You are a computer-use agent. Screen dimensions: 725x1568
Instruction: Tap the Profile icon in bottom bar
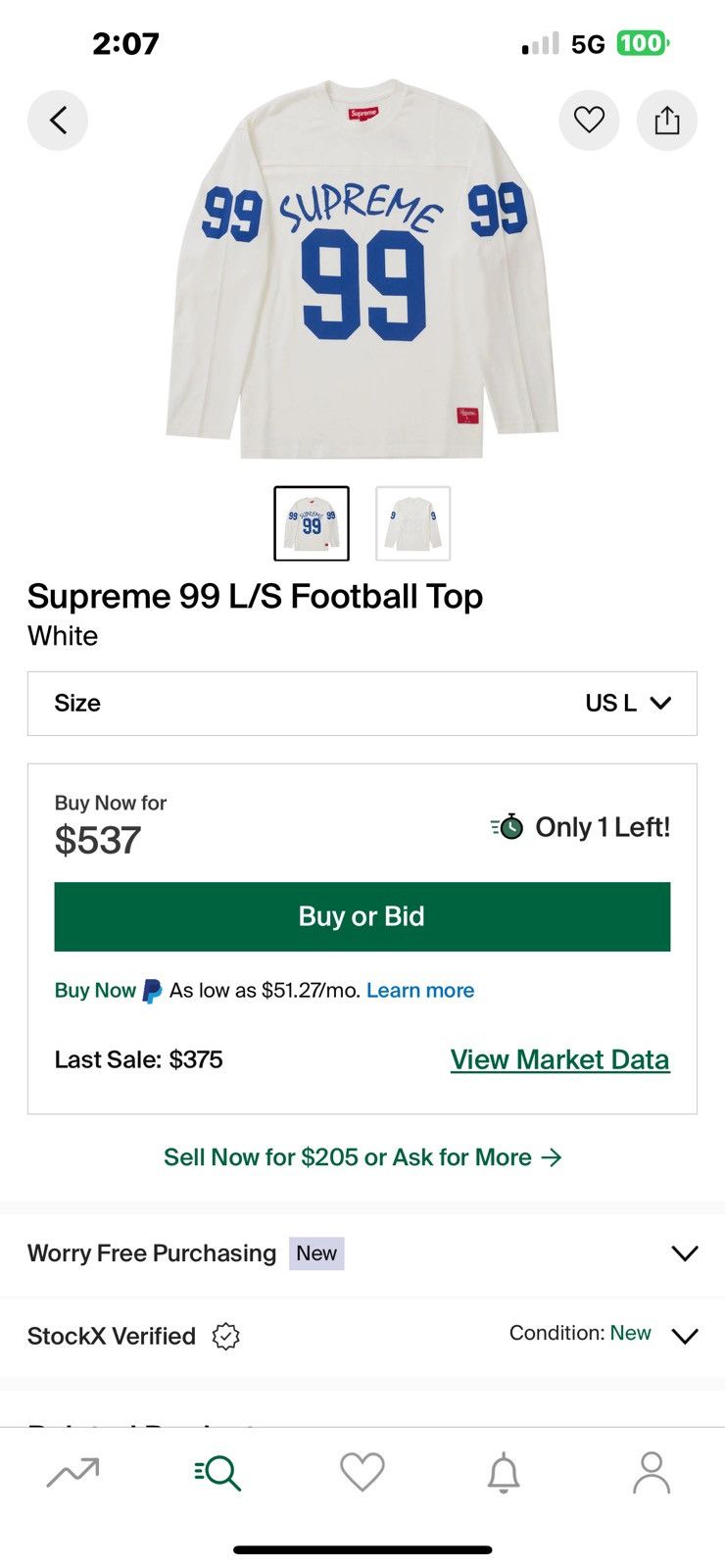[652, 1471]
